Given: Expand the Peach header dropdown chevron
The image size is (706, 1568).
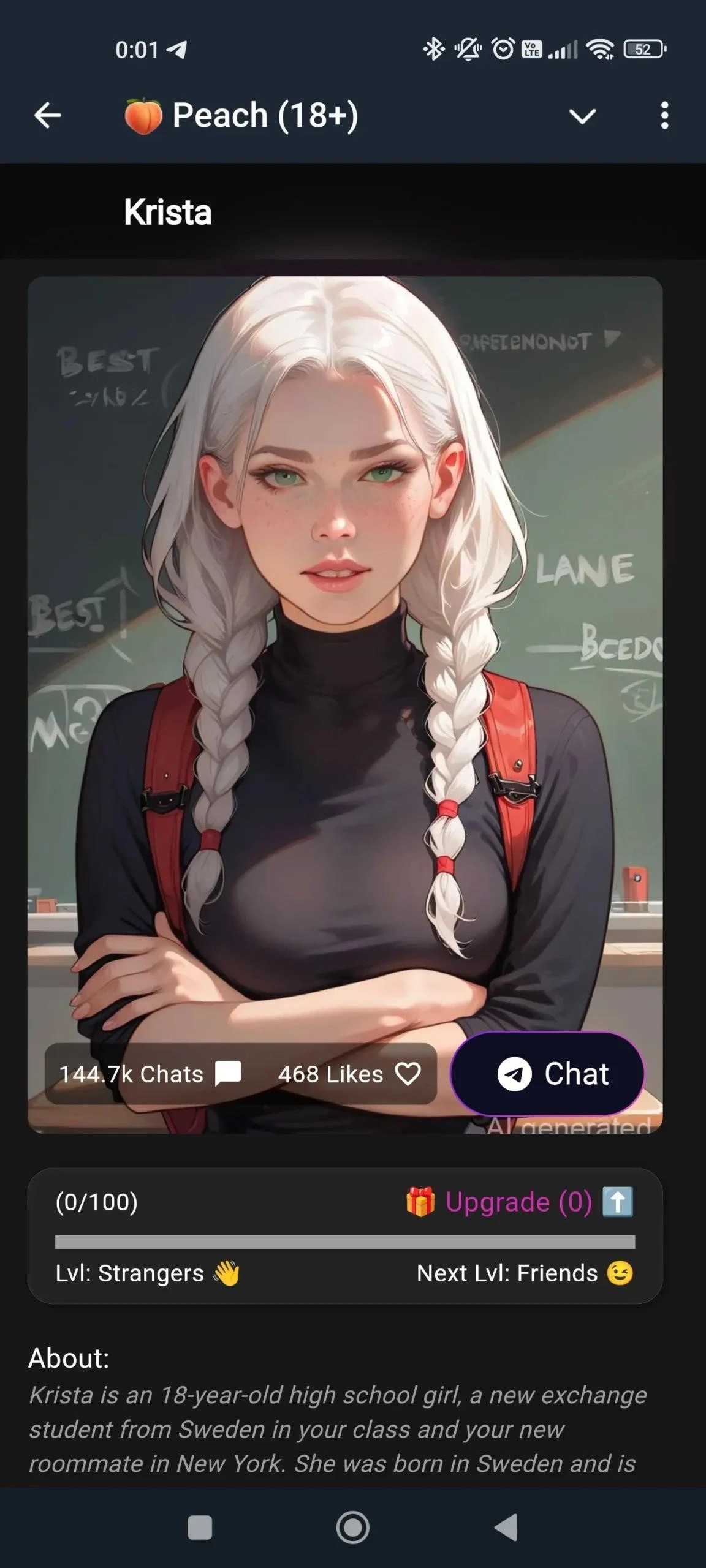Looking at the screenshot, I should pos(582,116).
